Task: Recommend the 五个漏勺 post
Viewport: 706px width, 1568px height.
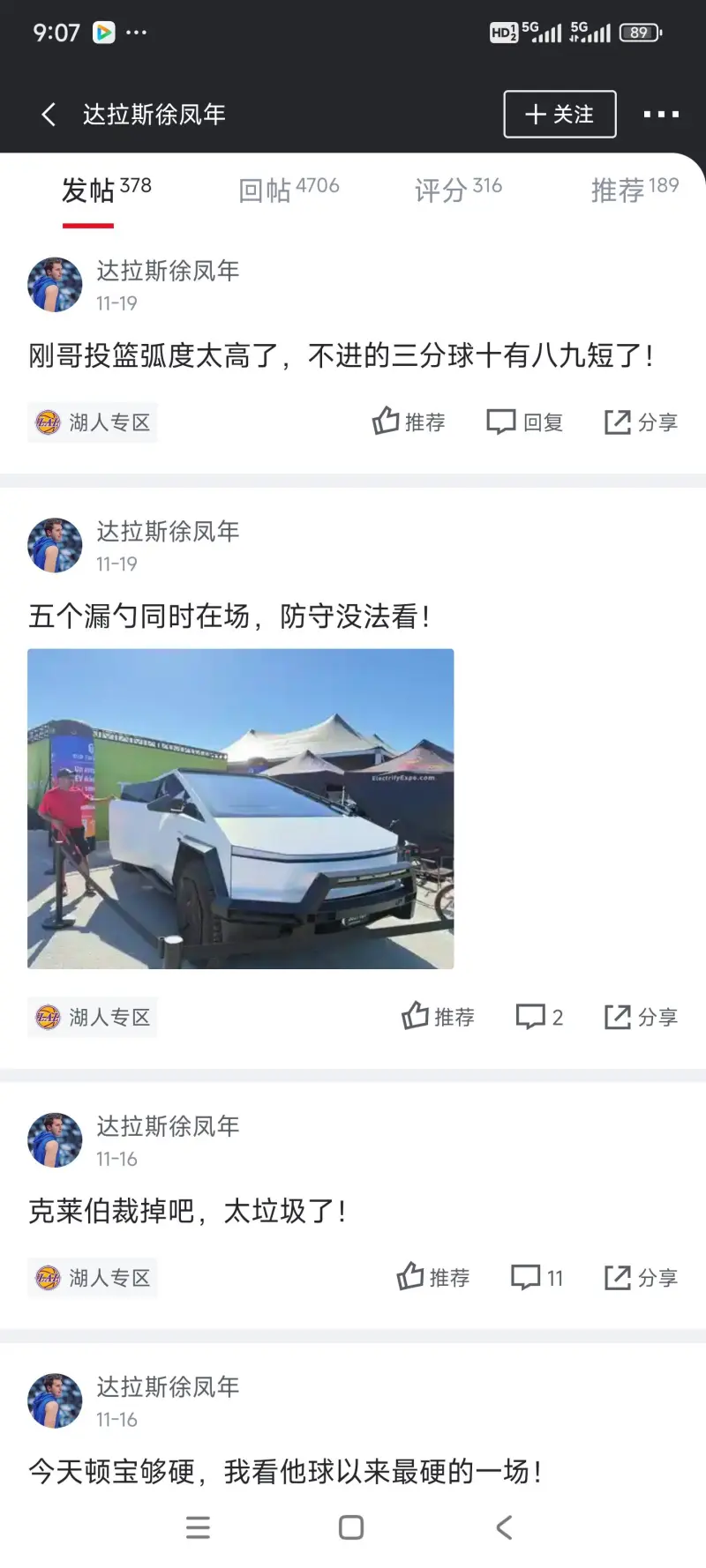Action: pyautogui.click(x=439, y=1017)
